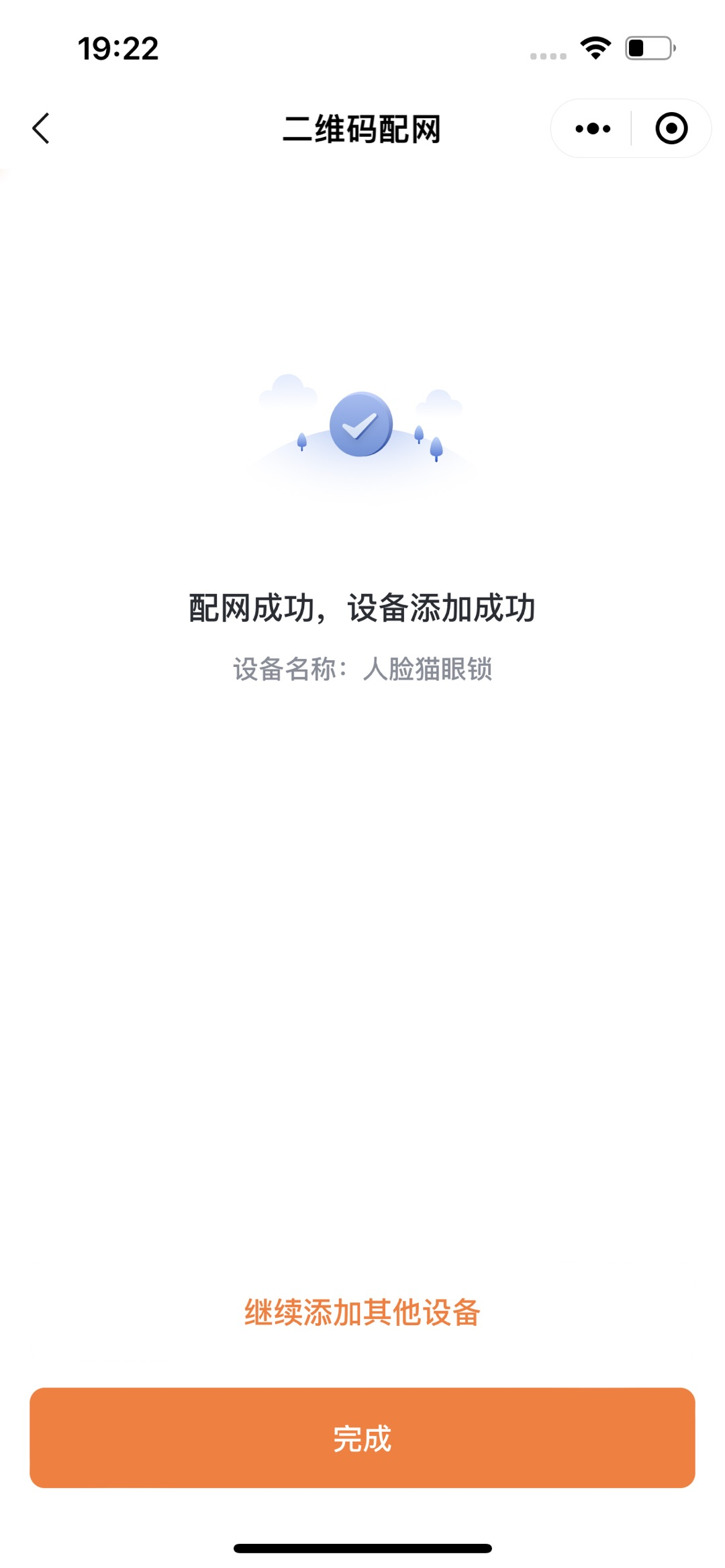Go back using the top-left arrow
Viewport: 725px width, 1568px height.
click(41, 128)
